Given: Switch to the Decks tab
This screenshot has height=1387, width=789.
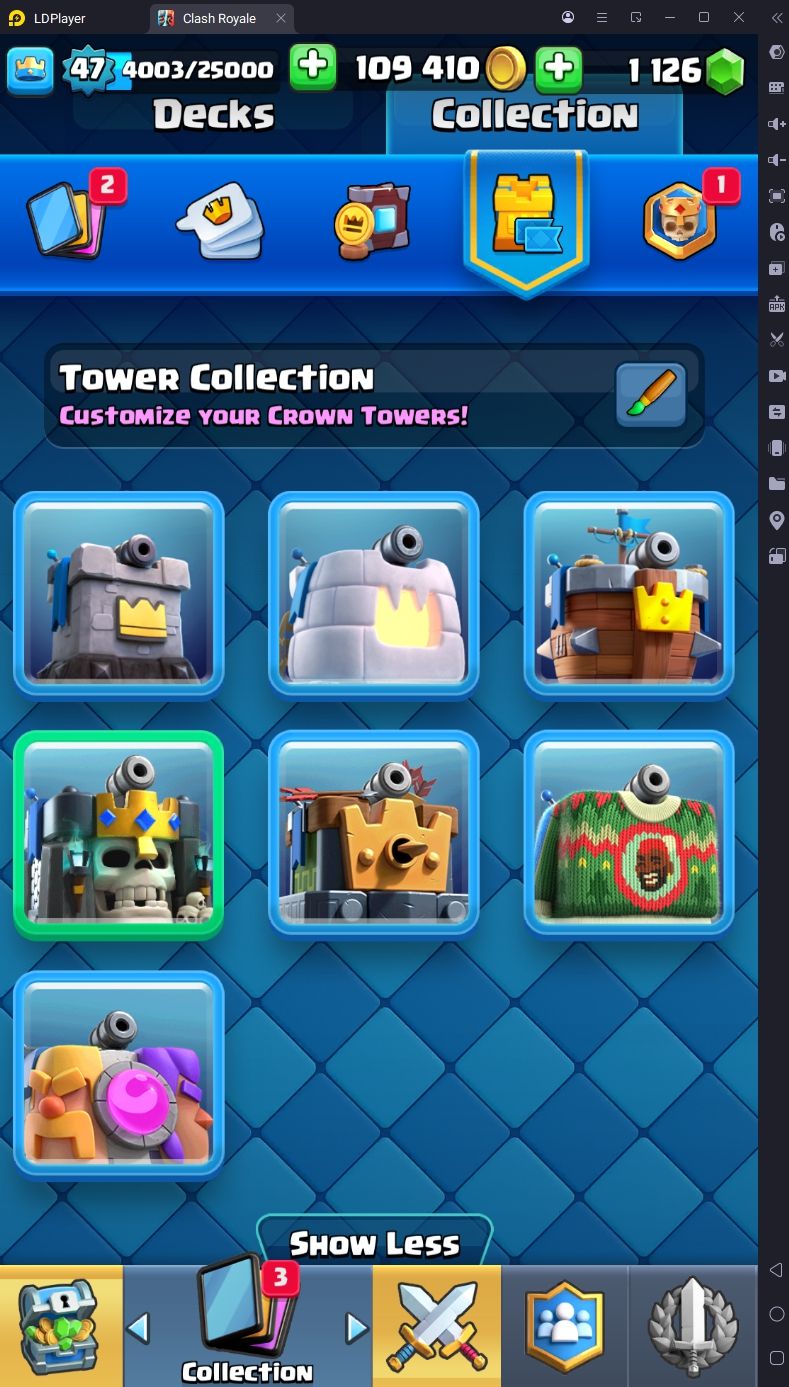Looking at the screenshot, I should tap(213, 115).
